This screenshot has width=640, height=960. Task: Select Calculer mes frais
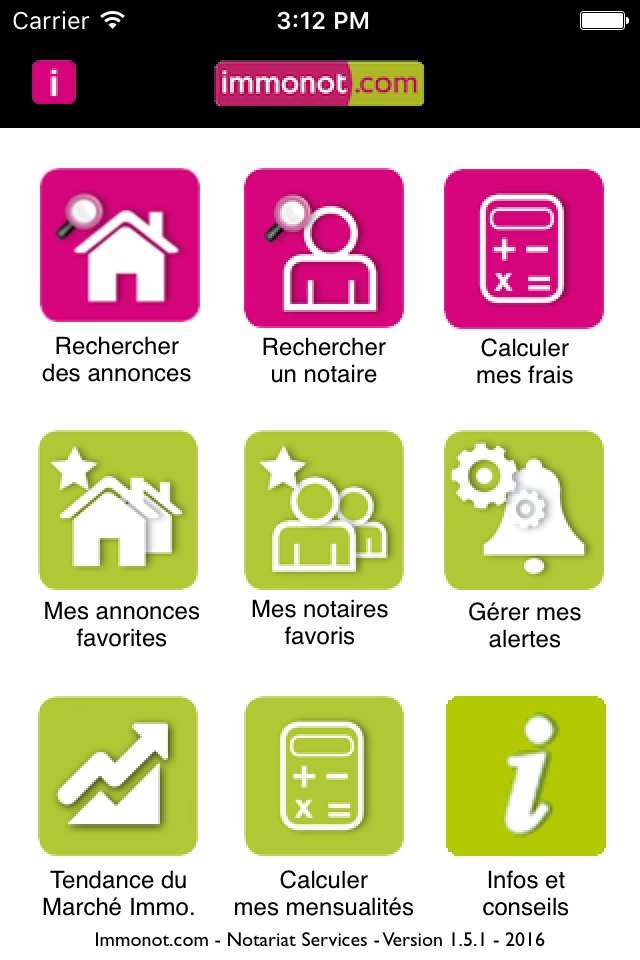(x=524, y=247)
